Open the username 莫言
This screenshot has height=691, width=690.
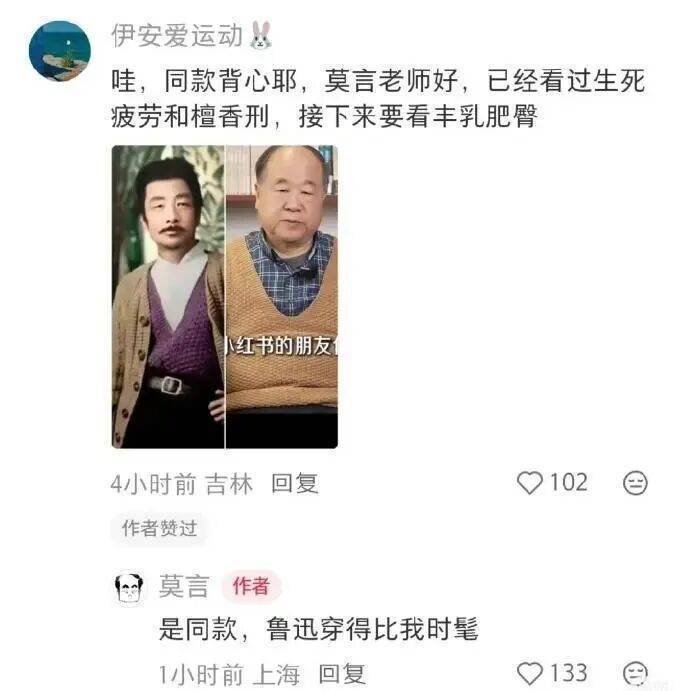(184, 587)
